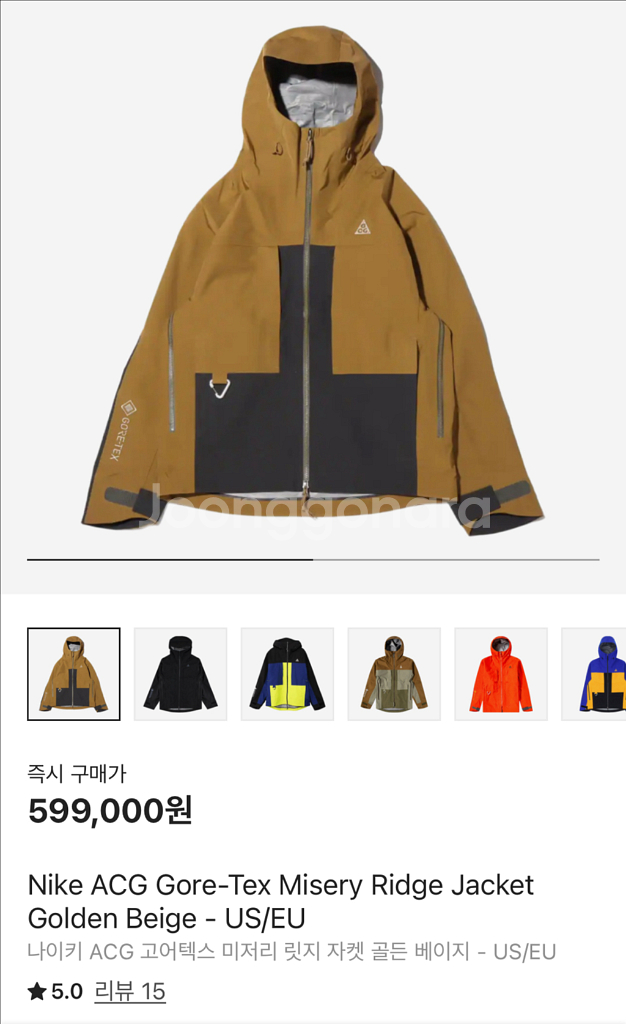Image resolution: width=626 pixels, height=1024 pixels.
Task: Select the blue and yellow jacket thumbnail
Action: point(287,673)
